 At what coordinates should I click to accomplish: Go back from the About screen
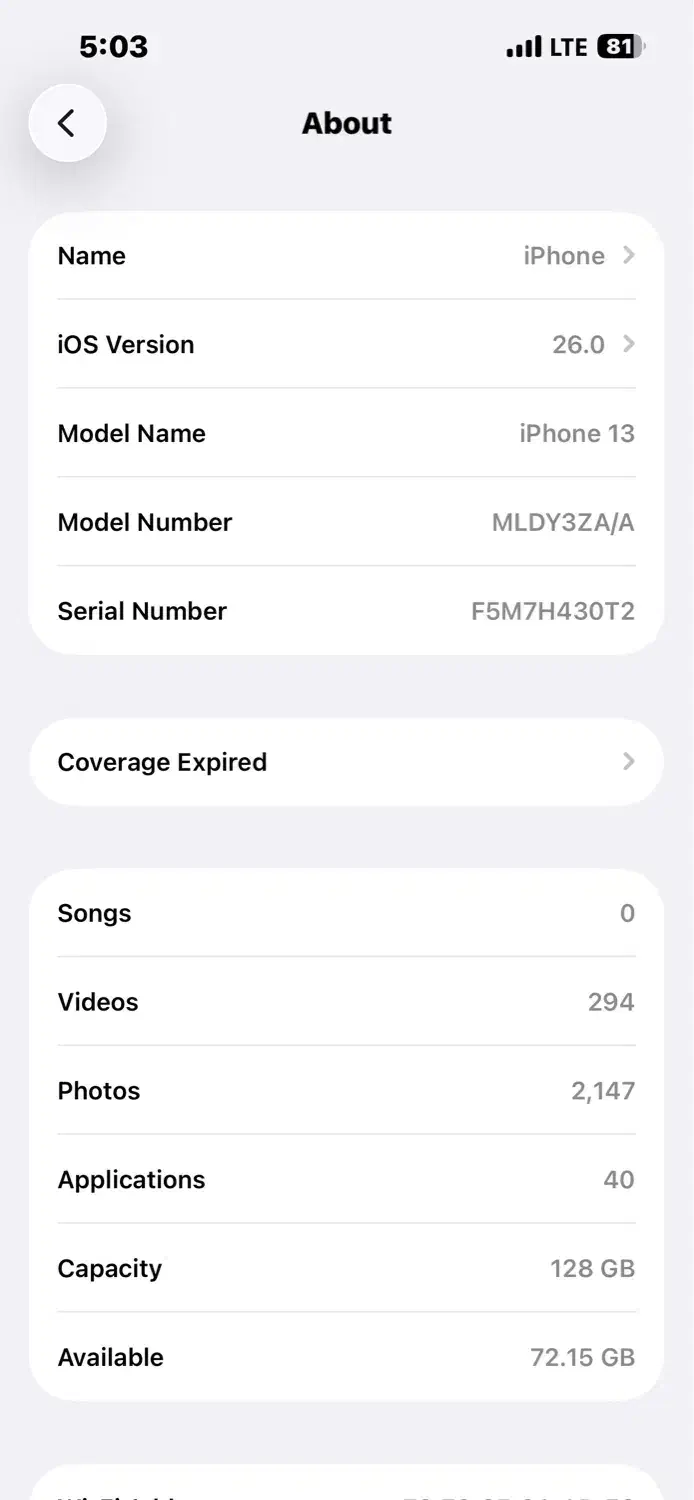(67, 123)
